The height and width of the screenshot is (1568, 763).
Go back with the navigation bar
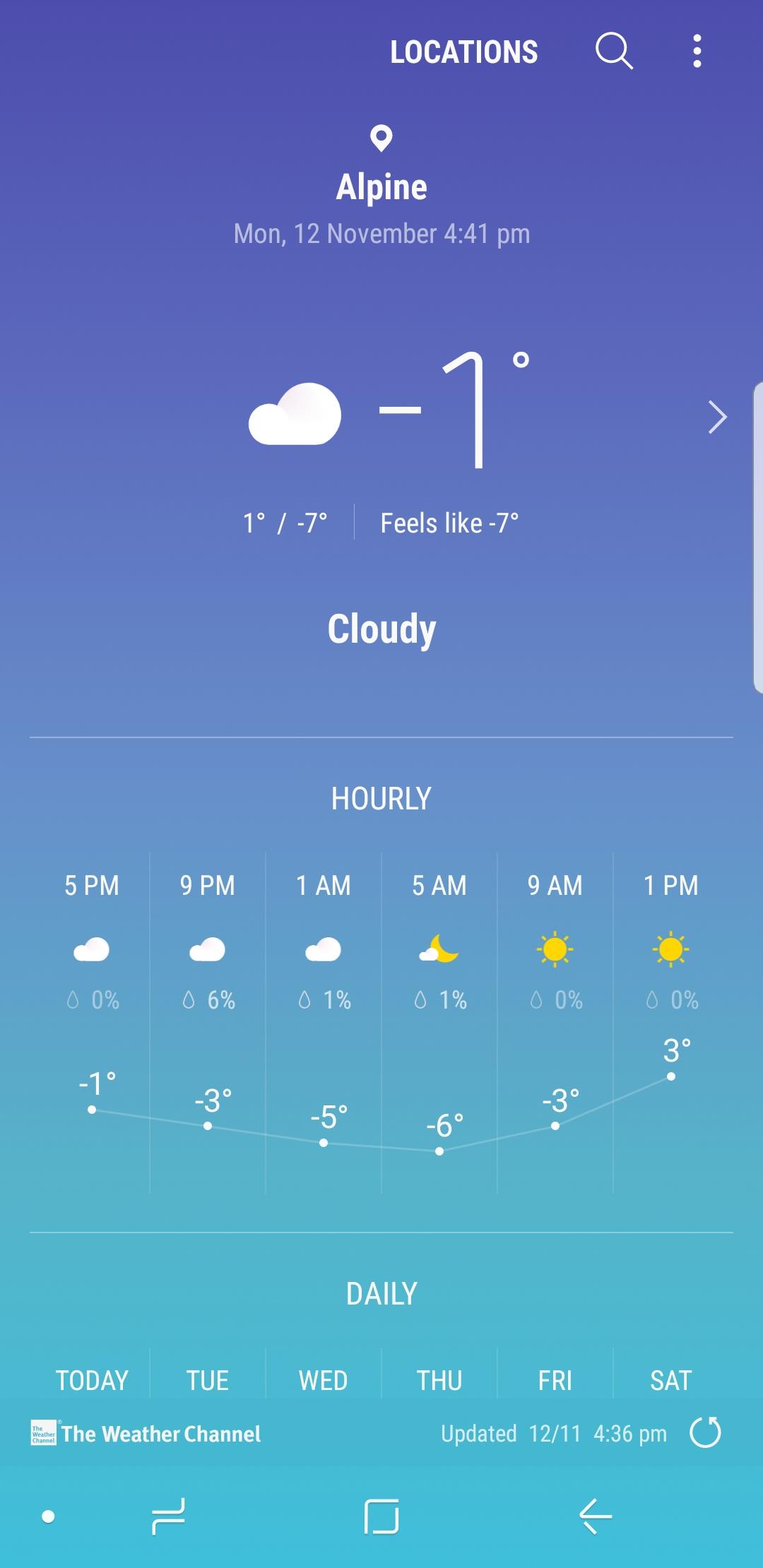[595, 1516]
